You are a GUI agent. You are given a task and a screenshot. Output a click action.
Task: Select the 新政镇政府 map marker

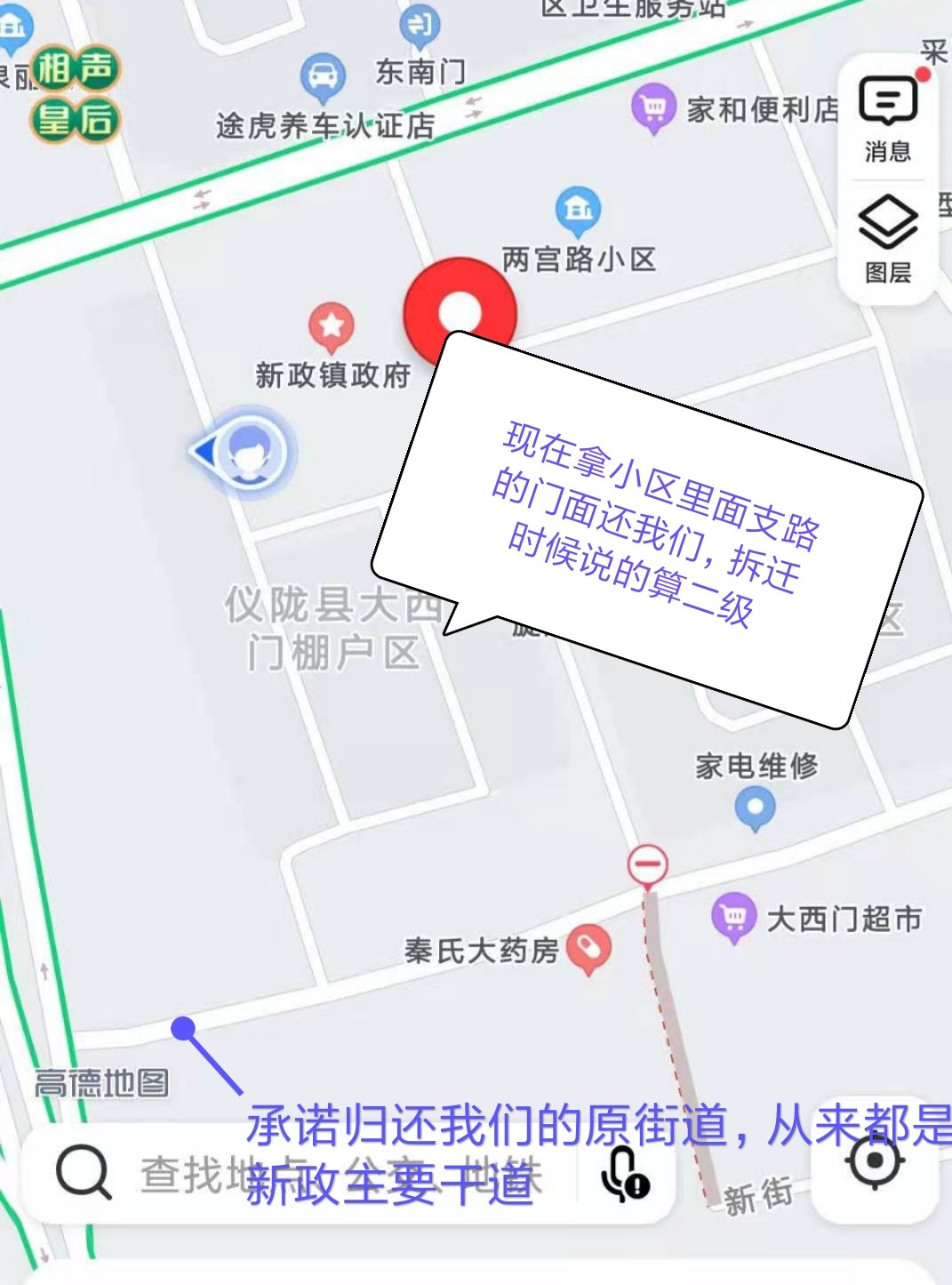(x=332, y=325)
